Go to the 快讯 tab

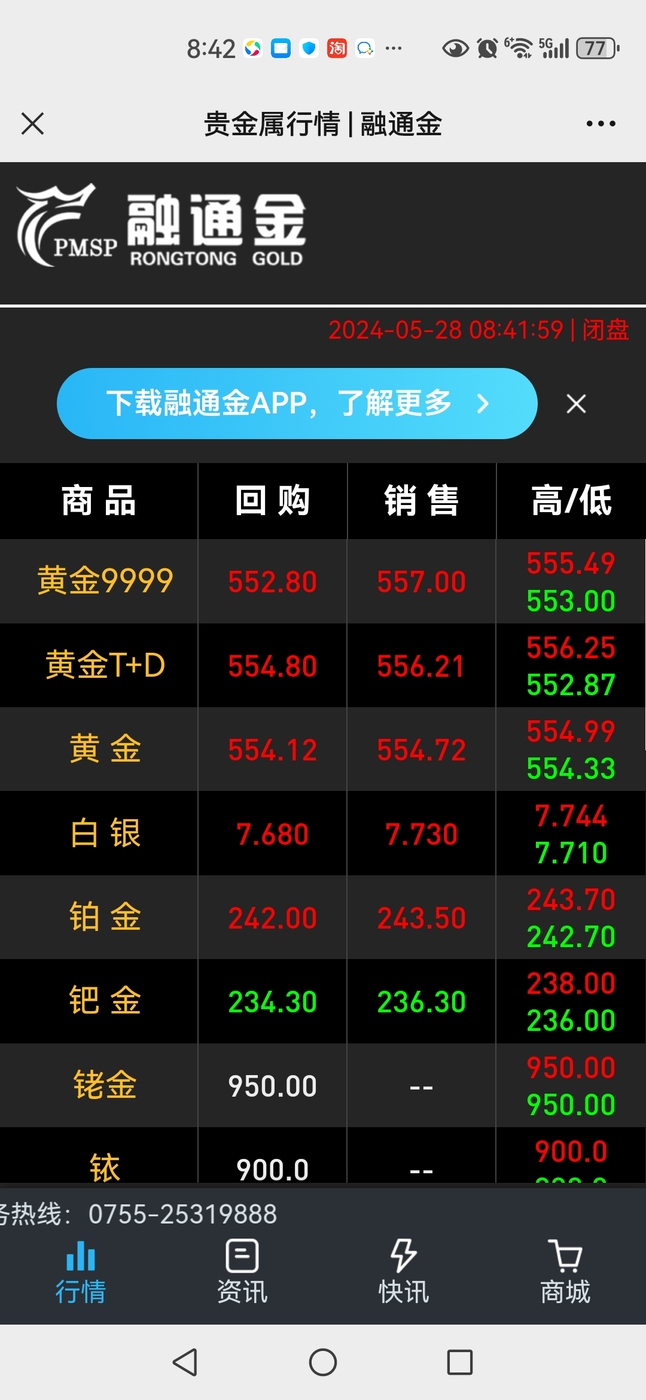[x=403, y=1272]
